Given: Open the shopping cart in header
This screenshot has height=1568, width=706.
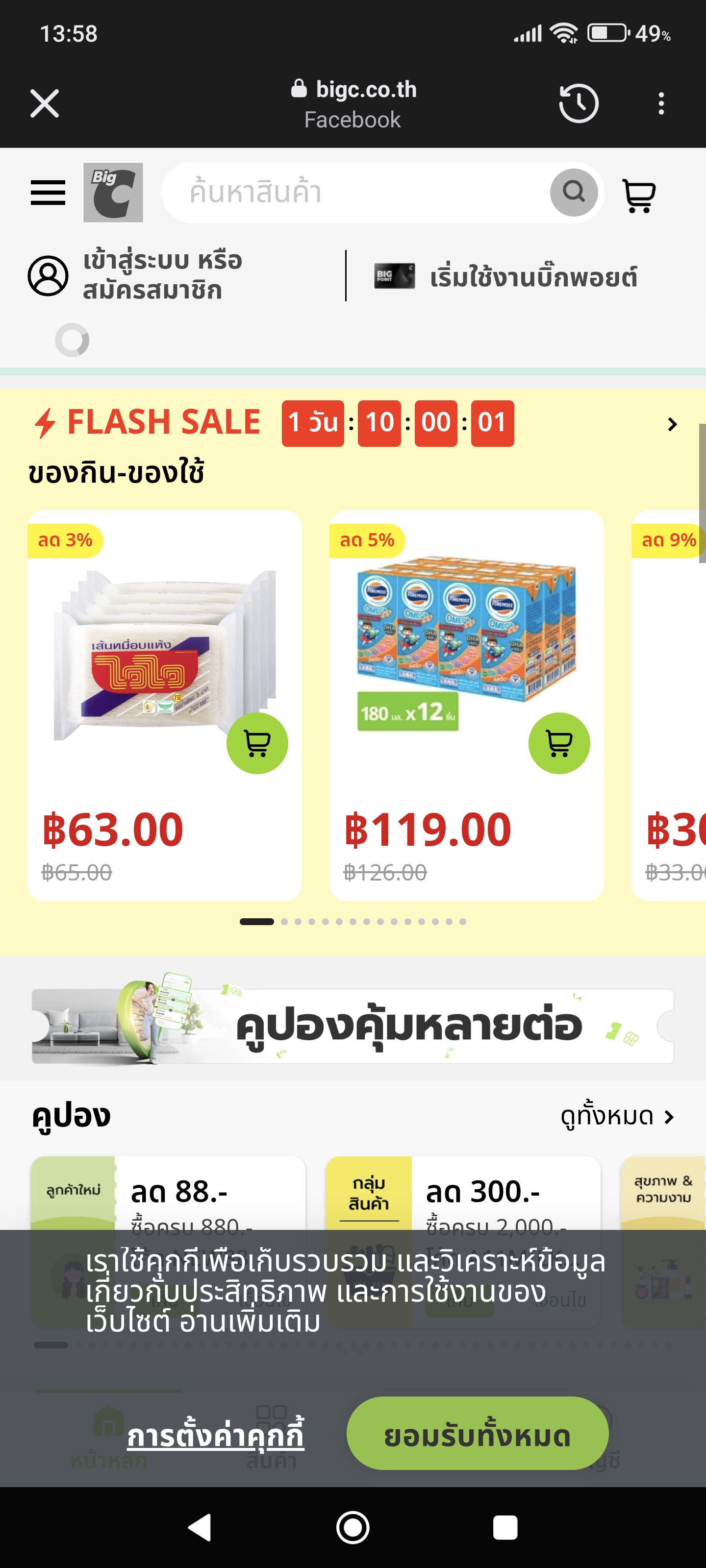Looking at the screenshot, I should point(638,196).
